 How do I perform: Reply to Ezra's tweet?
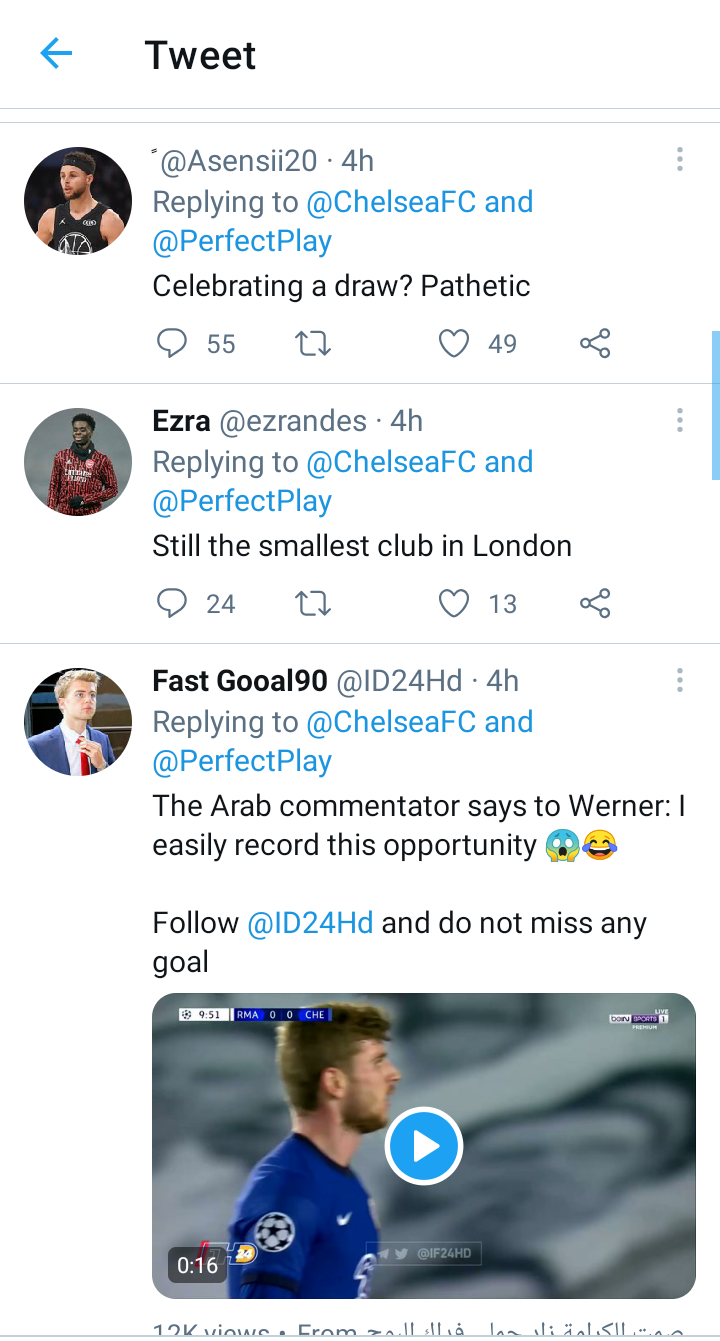pyautogui.click(x=173, y=604)
